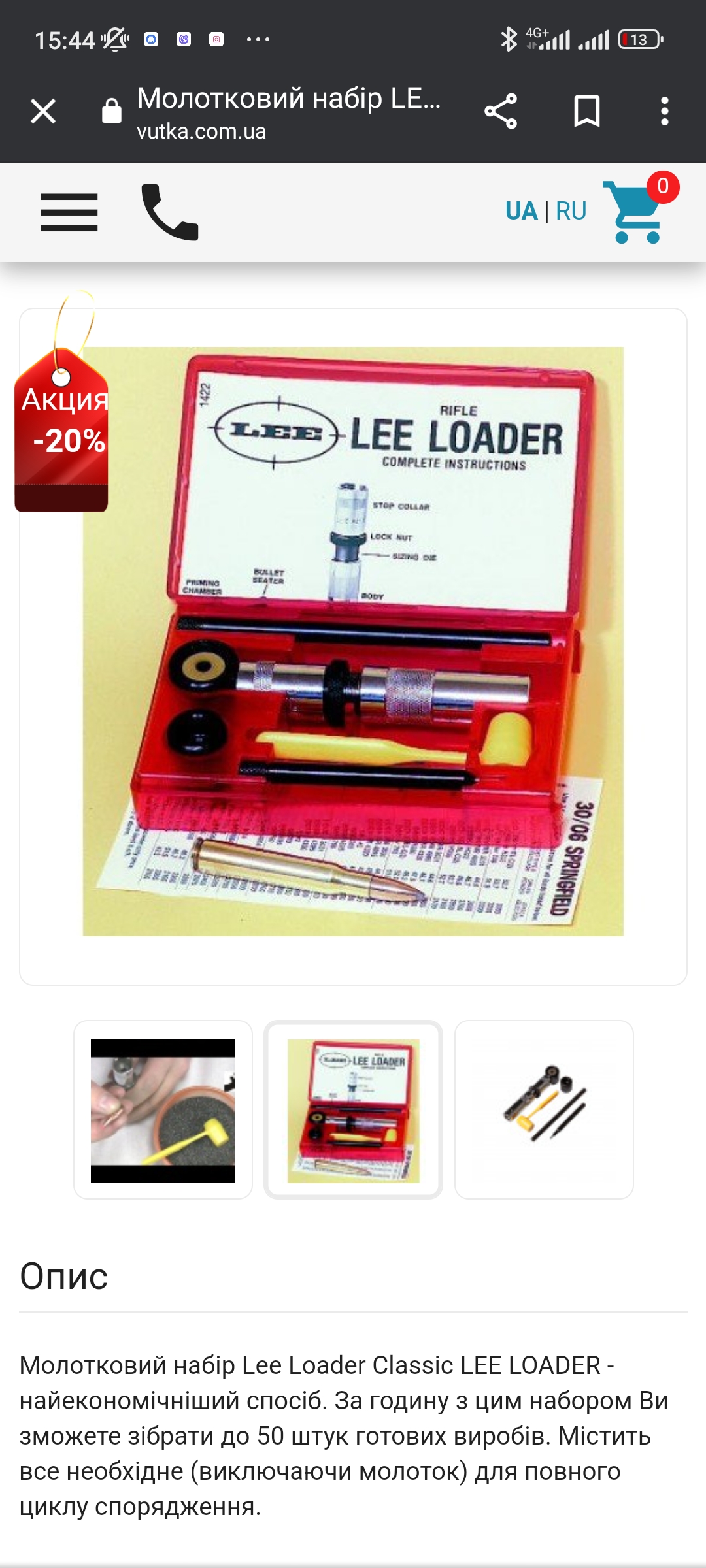706x1568 pixels.
Task: Open the main Lee Loader product image
Action: click(x=353, y=642)
